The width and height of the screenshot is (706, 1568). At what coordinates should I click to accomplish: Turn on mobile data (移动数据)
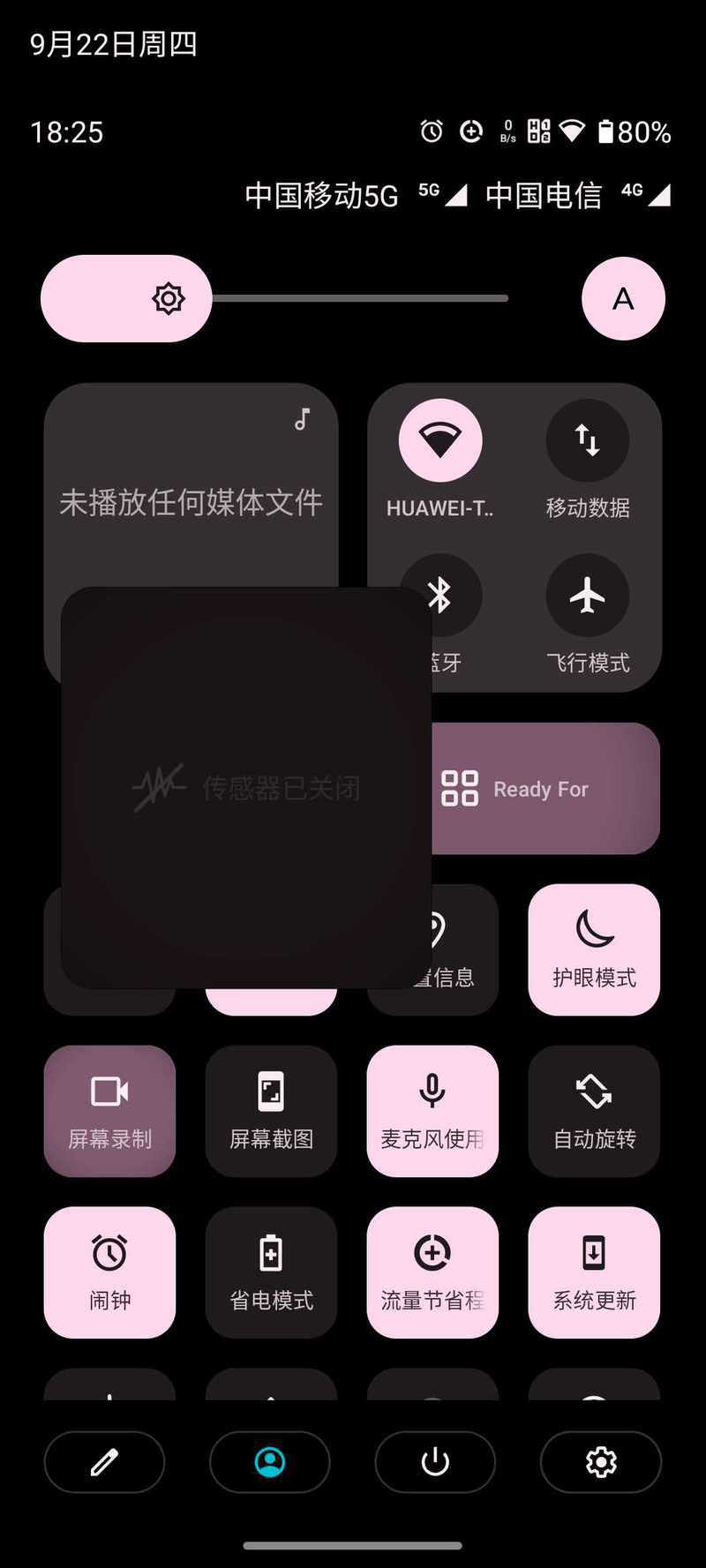[x=588, y=440]
